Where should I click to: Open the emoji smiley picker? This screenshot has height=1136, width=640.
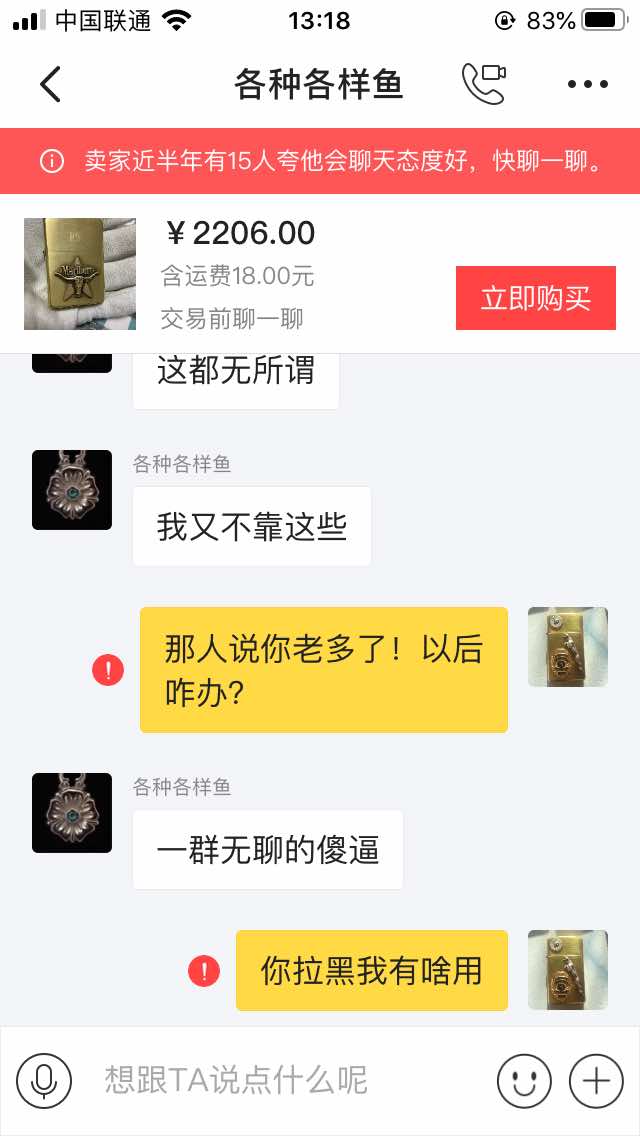click(x=524, y=1080)
